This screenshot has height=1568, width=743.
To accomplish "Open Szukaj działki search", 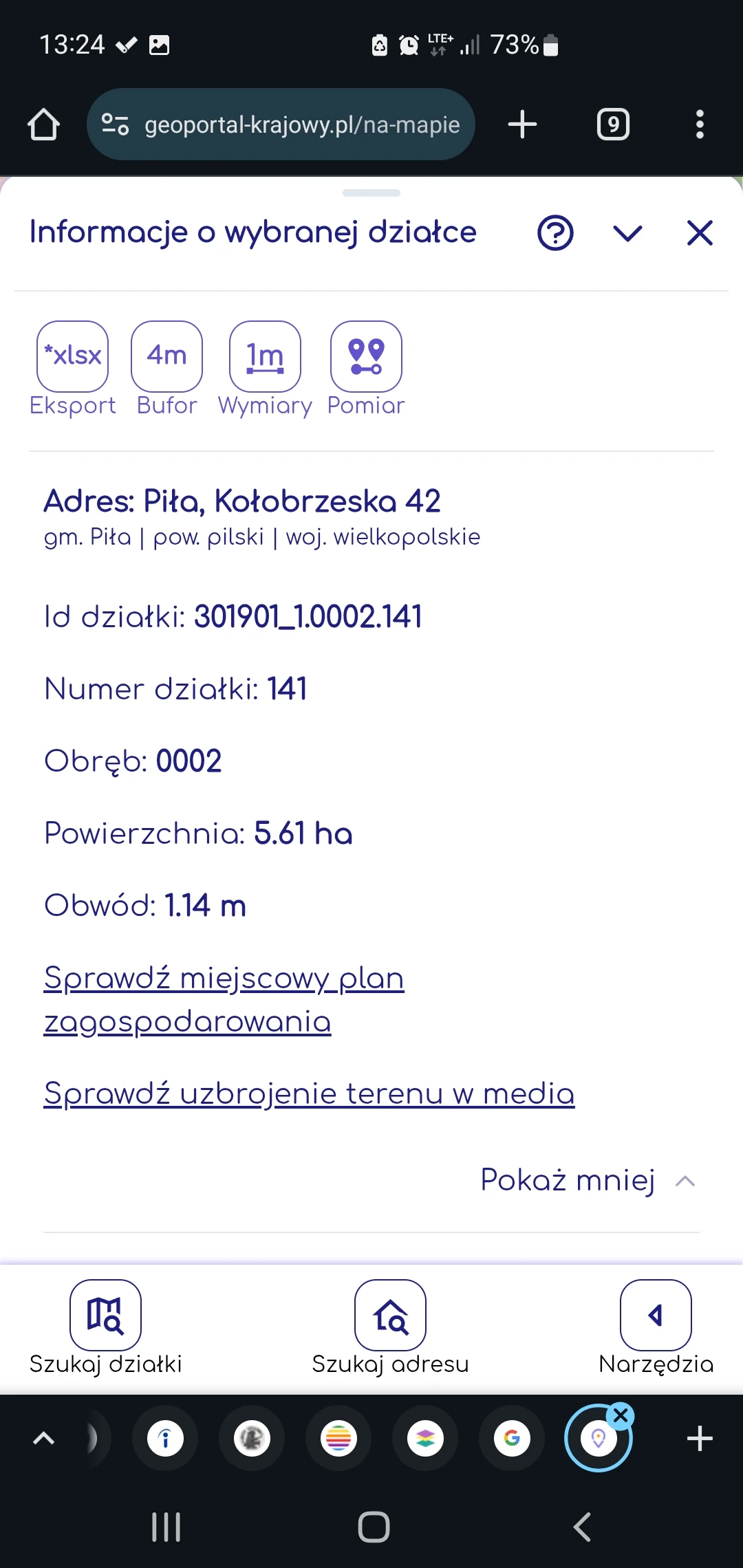I will coord(105,1315).
